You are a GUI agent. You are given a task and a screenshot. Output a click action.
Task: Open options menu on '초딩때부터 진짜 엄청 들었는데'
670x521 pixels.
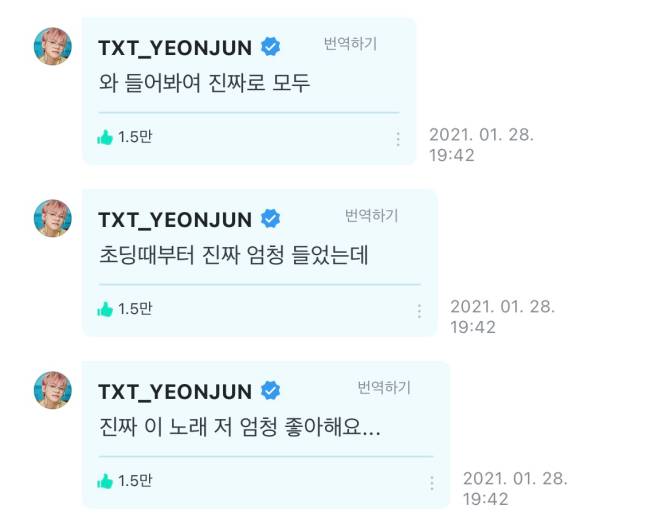(419, 311)
